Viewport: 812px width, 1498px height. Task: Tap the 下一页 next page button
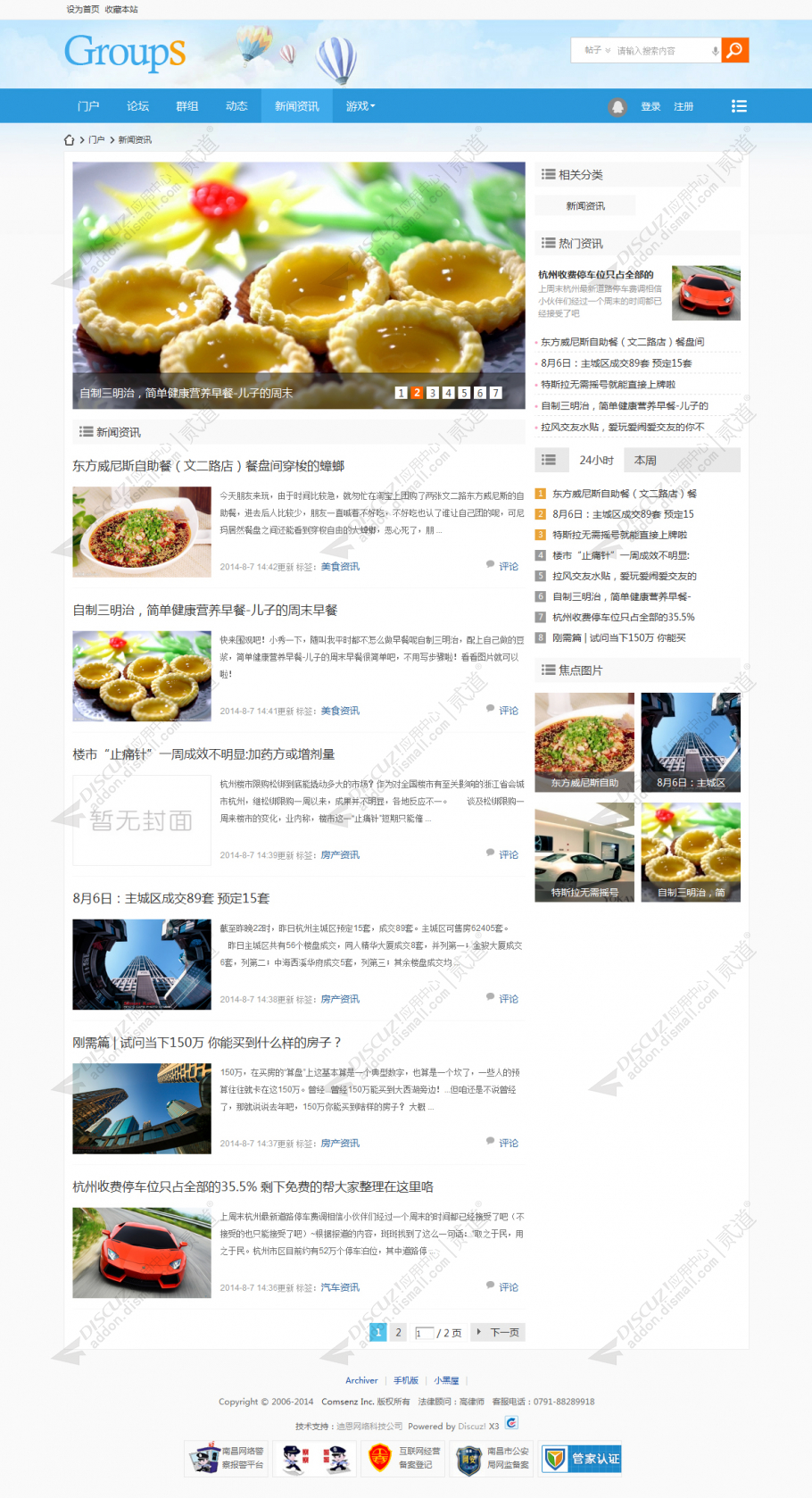click(x=499, y=1332)
